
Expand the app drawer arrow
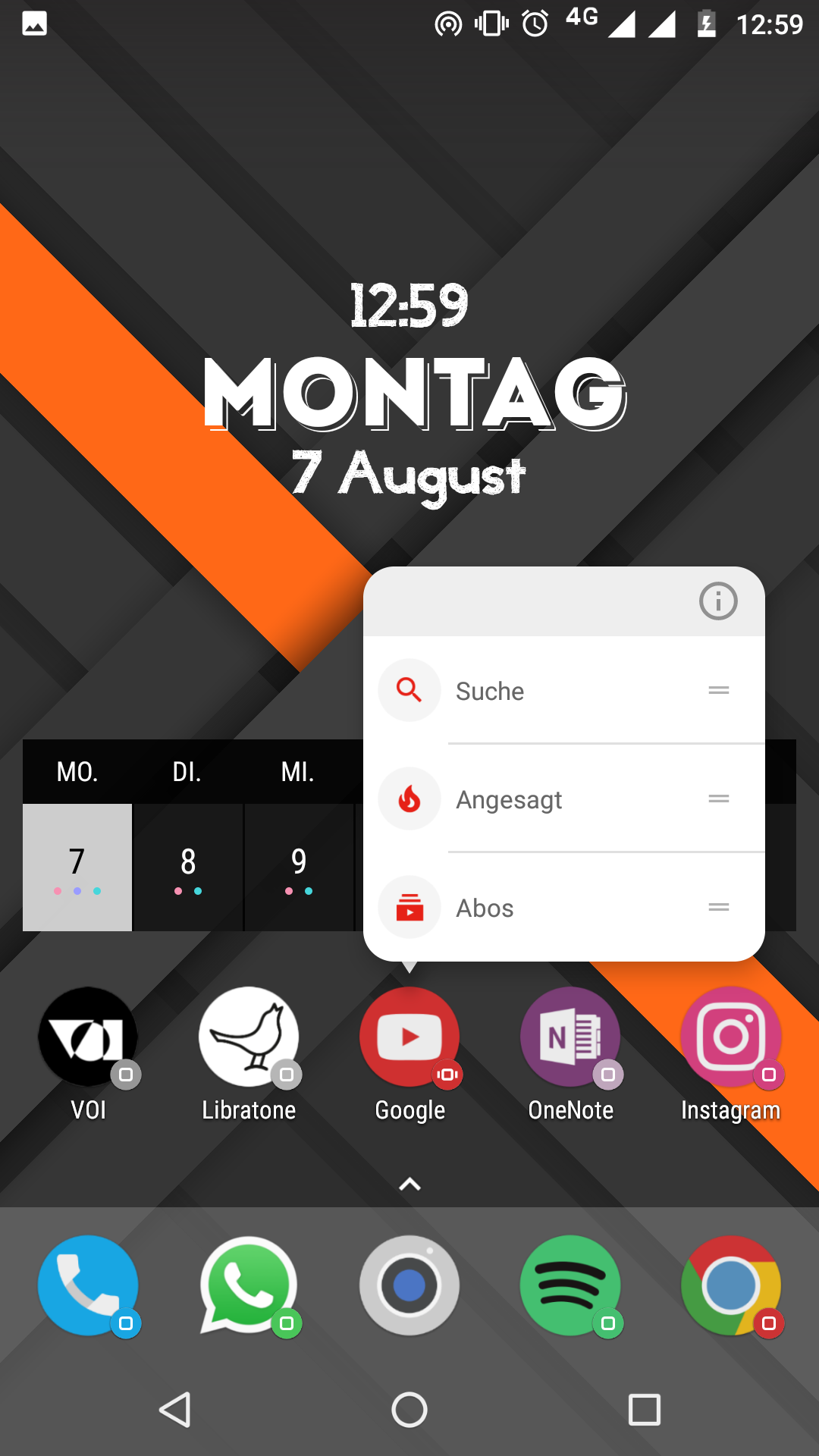coord(409,1185)
